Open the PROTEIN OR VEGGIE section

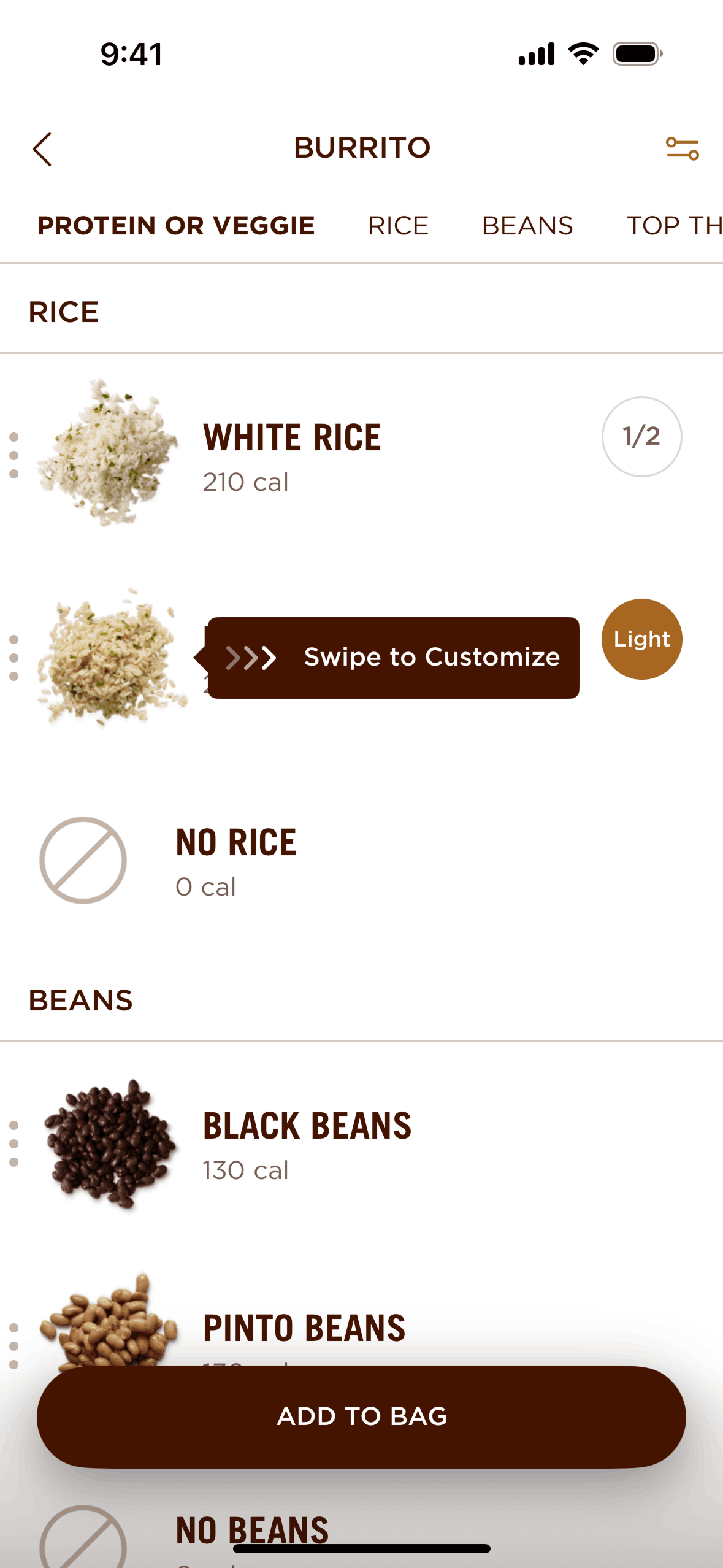(x=177, y=225)
